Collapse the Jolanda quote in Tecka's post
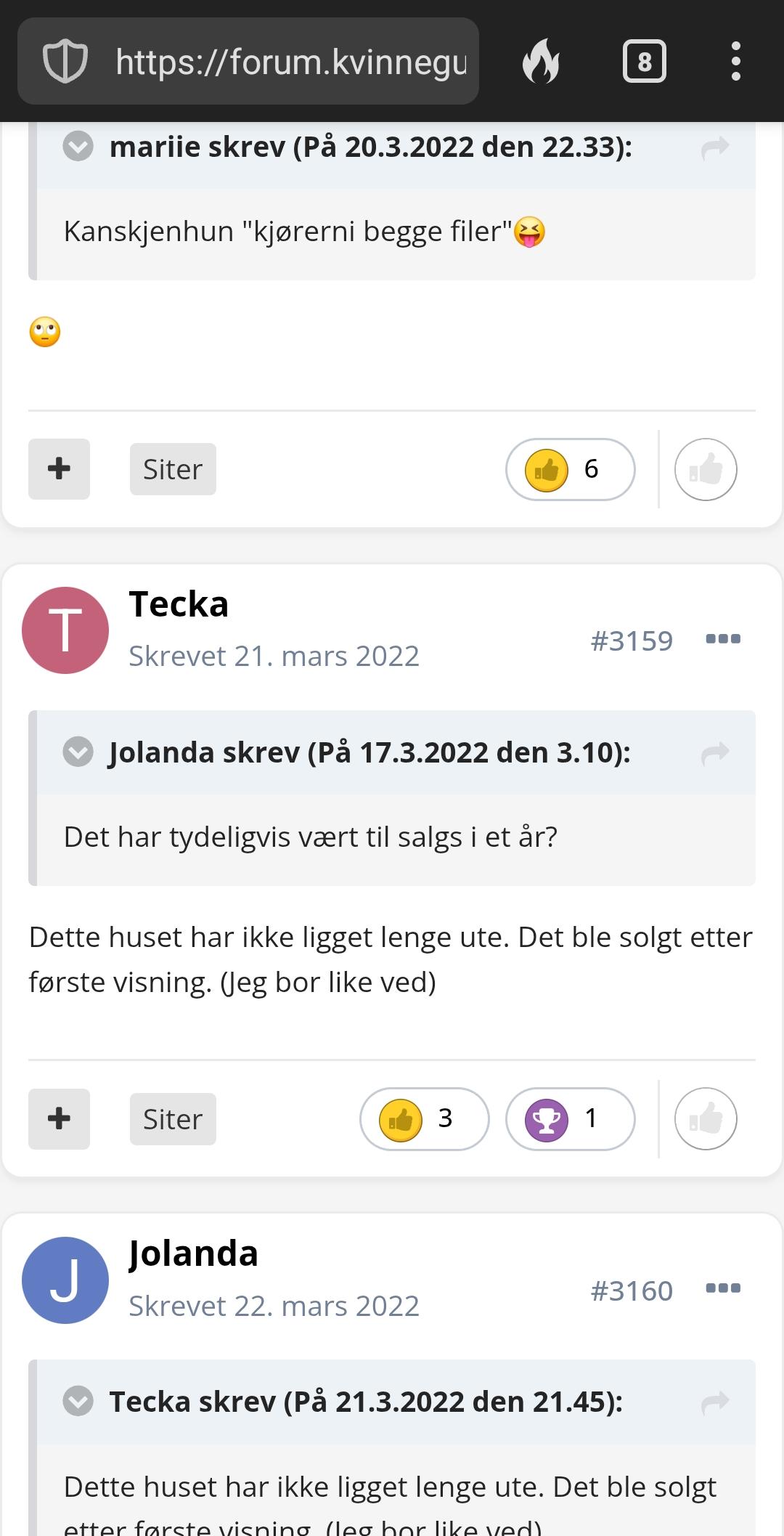 tap(78, 752)
